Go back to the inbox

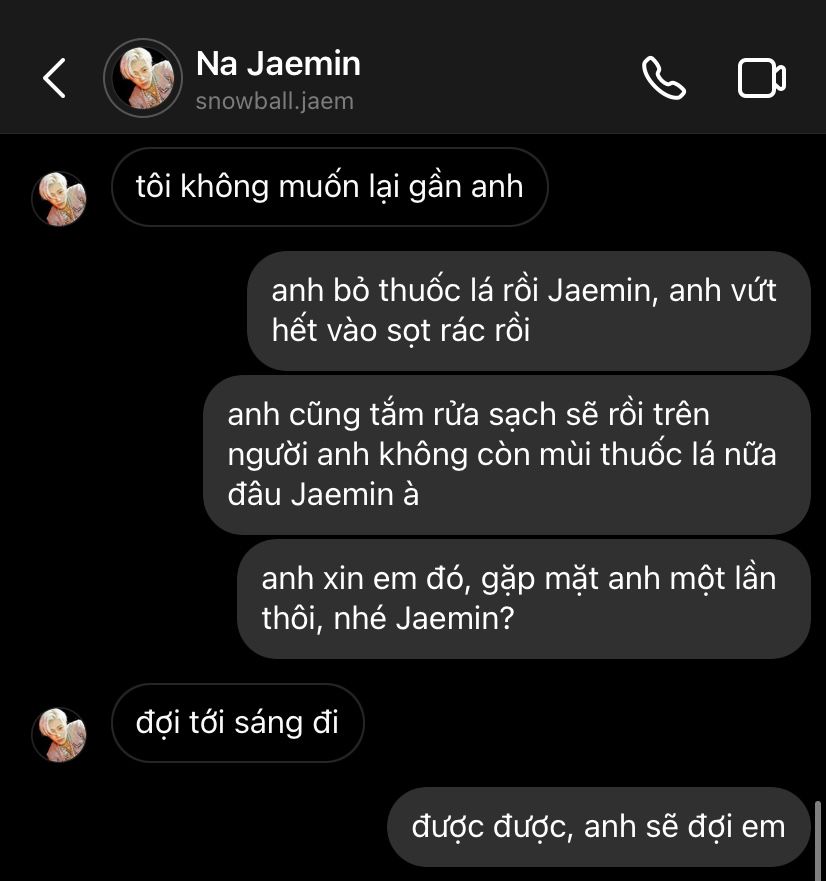pyautogui.click(x=54, y=78)
